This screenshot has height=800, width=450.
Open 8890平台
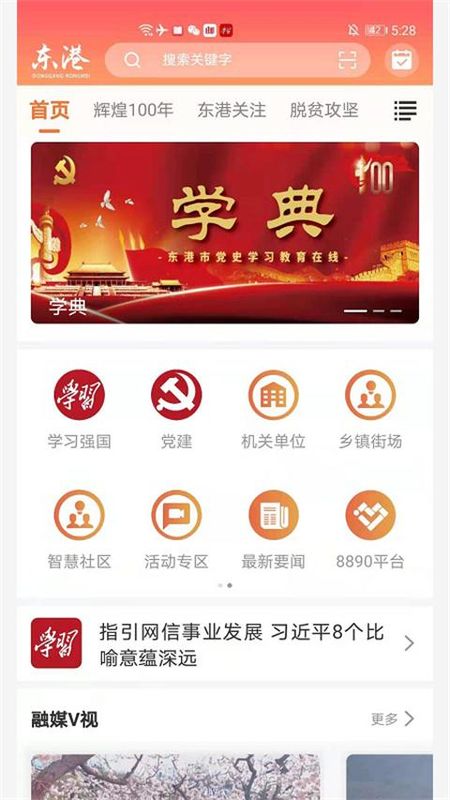point(370,530)
